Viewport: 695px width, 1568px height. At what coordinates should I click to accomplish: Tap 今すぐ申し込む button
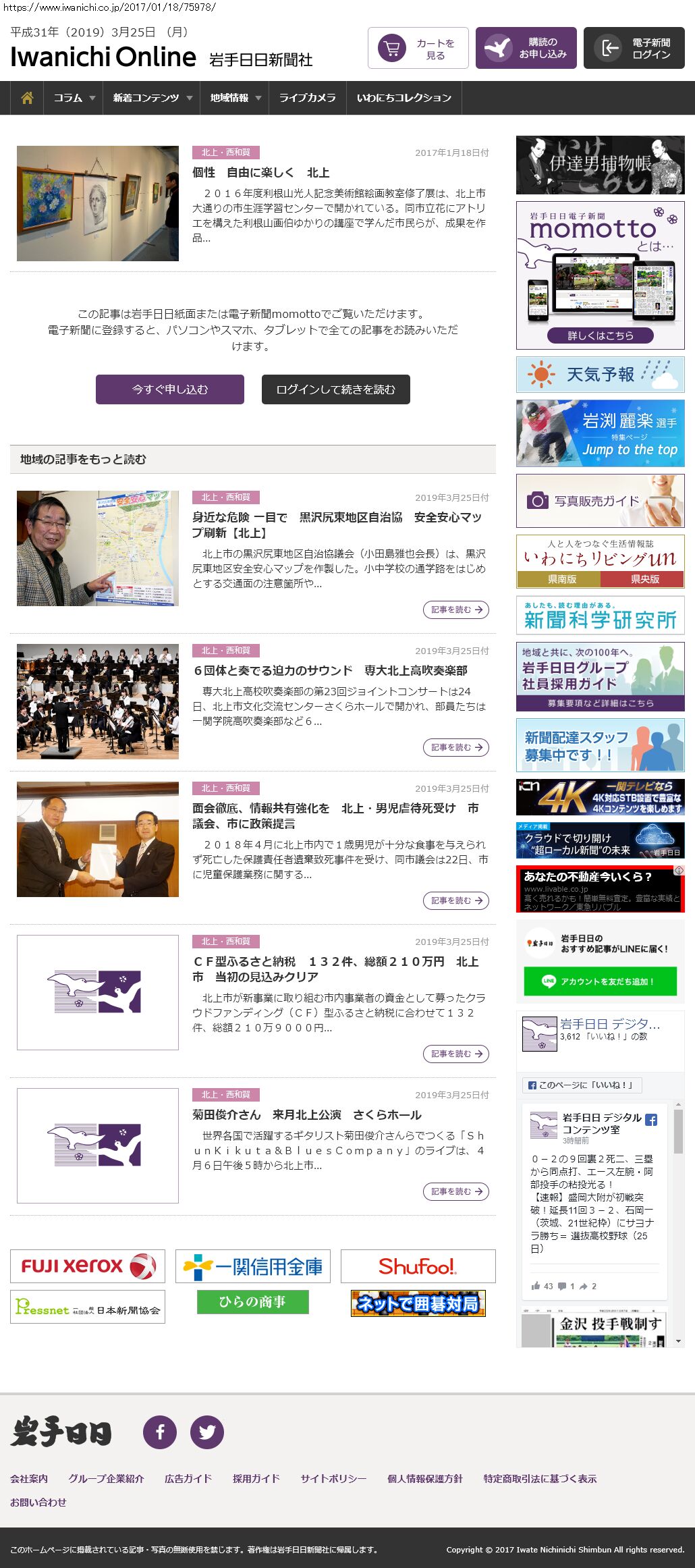(x=170, y=389)
